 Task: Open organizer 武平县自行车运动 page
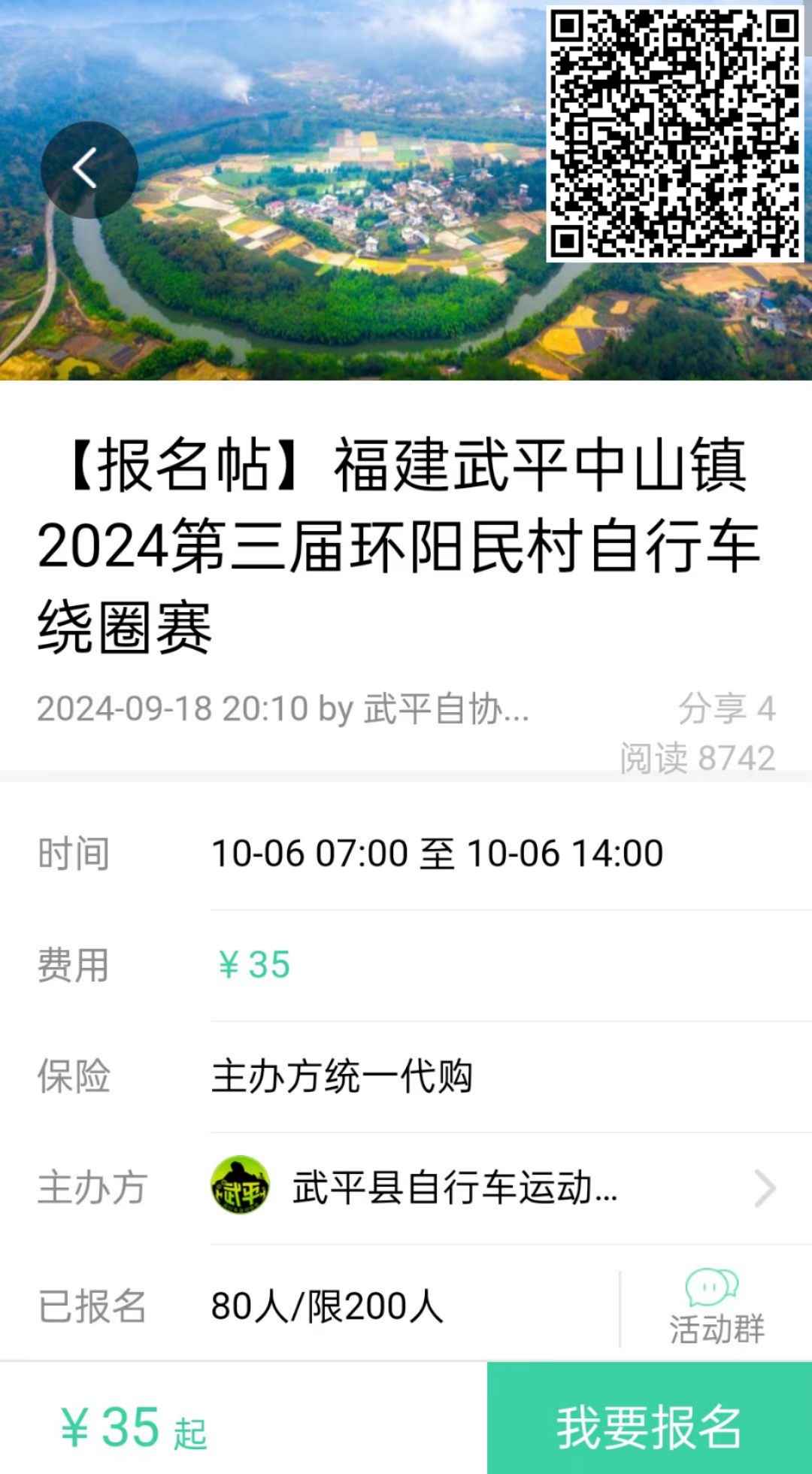pyautogui.click(x=492, y=1188)
